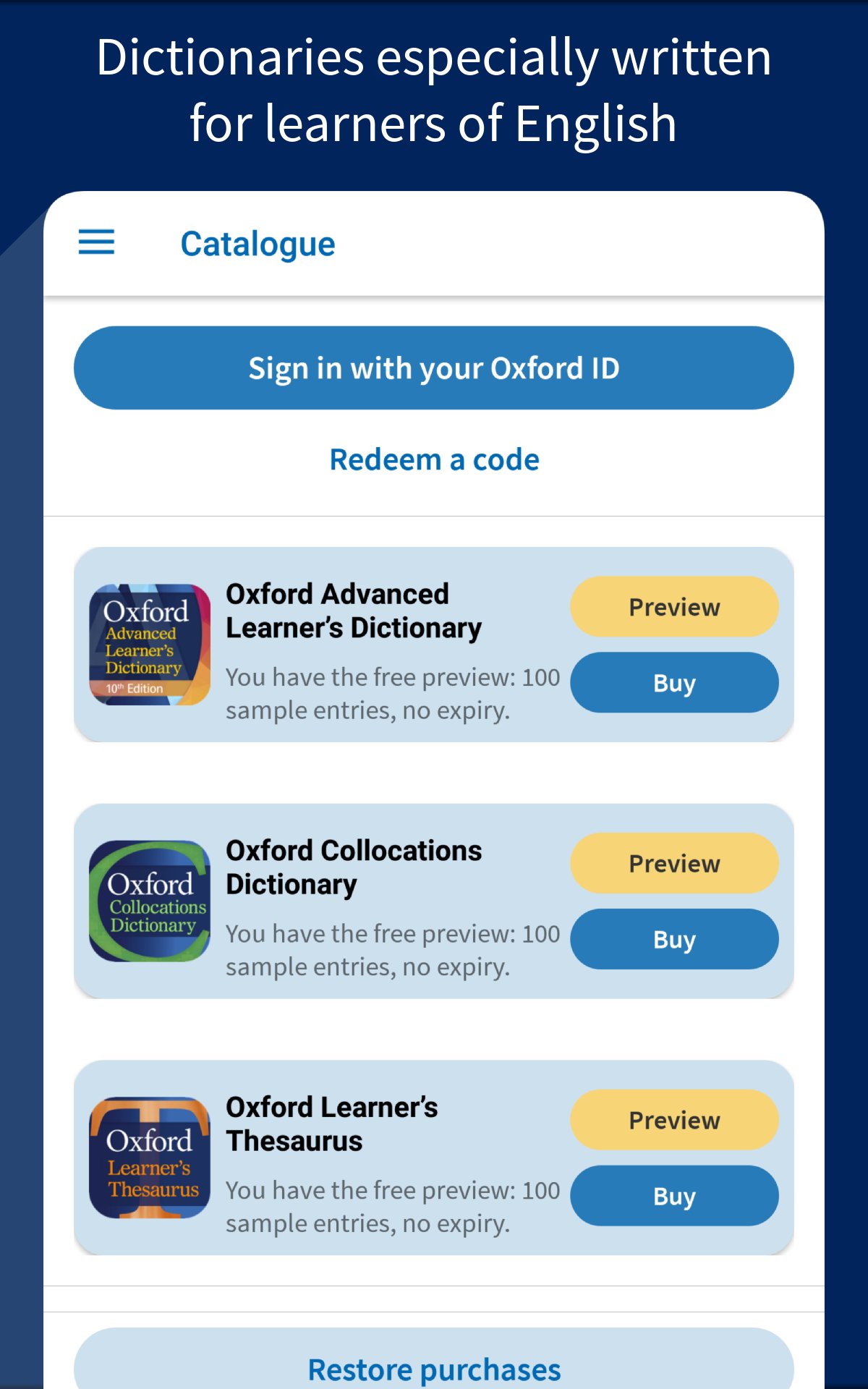Sign in with your Oxford ID
Screen dimensions: 868x1389
pos(434,368)
